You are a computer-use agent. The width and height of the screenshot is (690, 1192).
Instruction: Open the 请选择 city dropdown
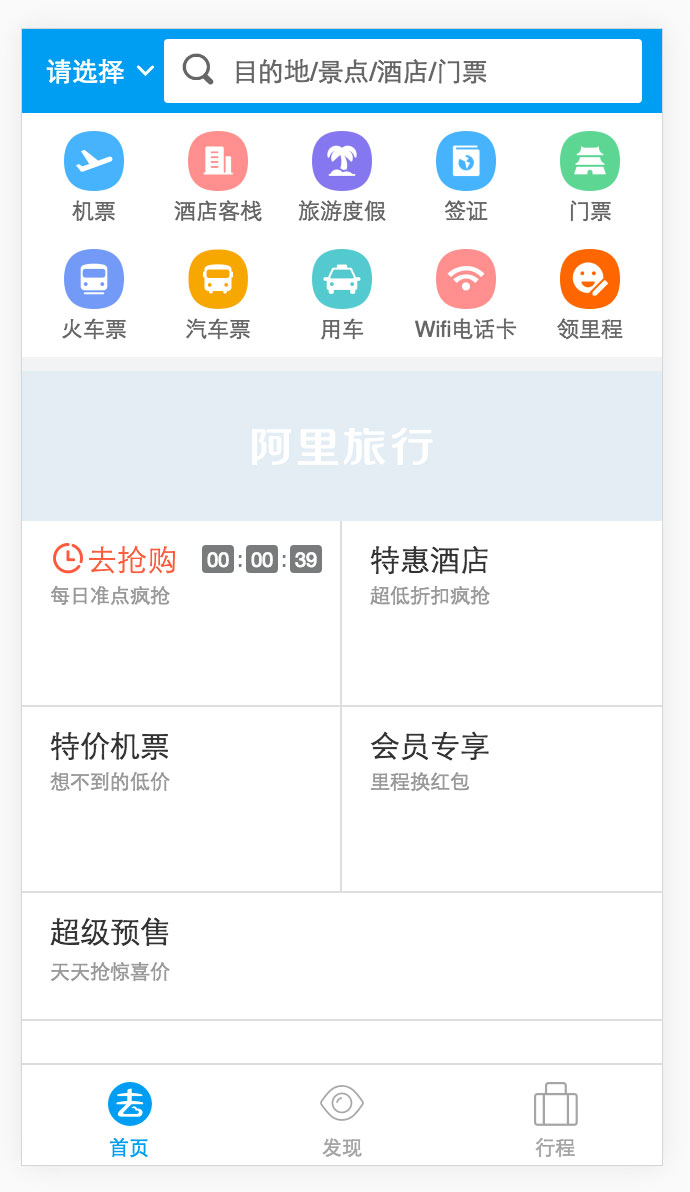click(100, 71)
